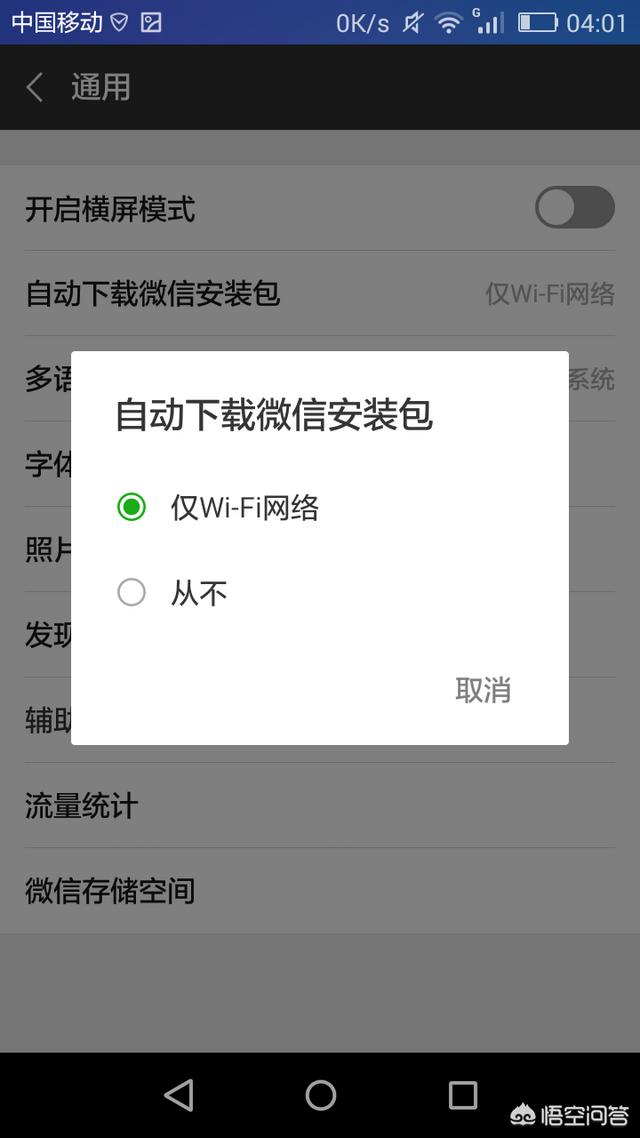Select the 仅Wi-Fi网络 option
The image size is (640, 1138).
319,507
